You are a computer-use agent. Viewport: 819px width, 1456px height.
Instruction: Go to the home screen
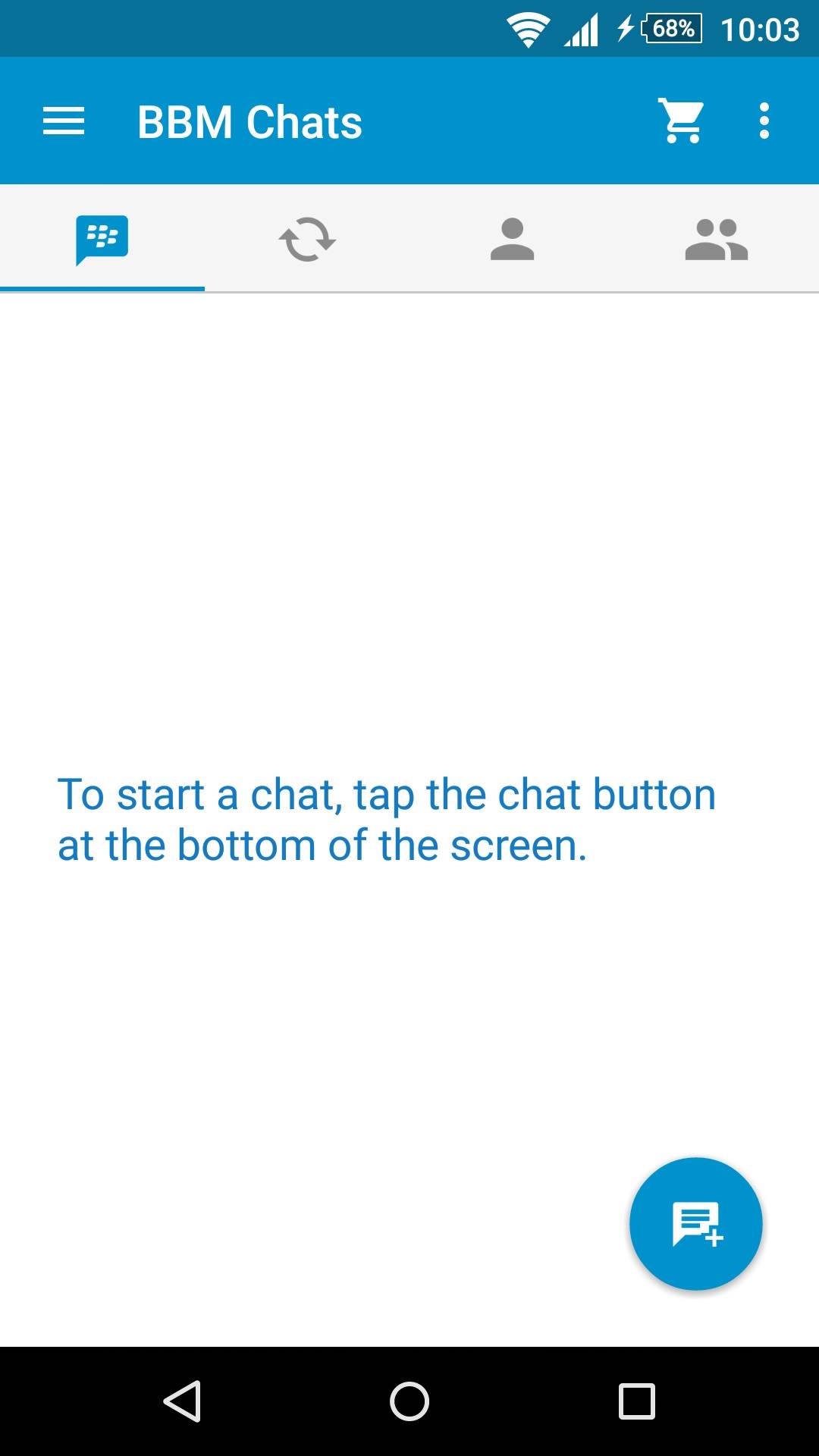click(409, 1401)
